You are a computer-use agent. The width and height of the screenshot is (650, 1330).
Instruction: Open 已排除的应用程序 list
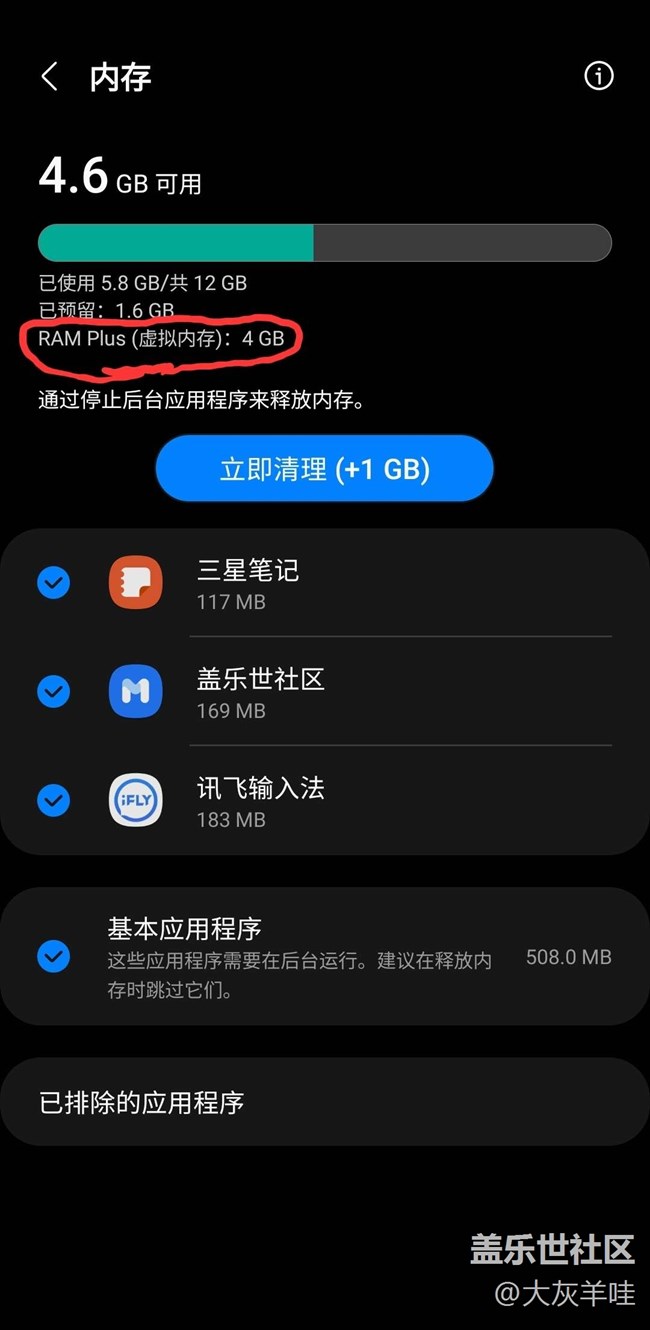point(325,1102)
